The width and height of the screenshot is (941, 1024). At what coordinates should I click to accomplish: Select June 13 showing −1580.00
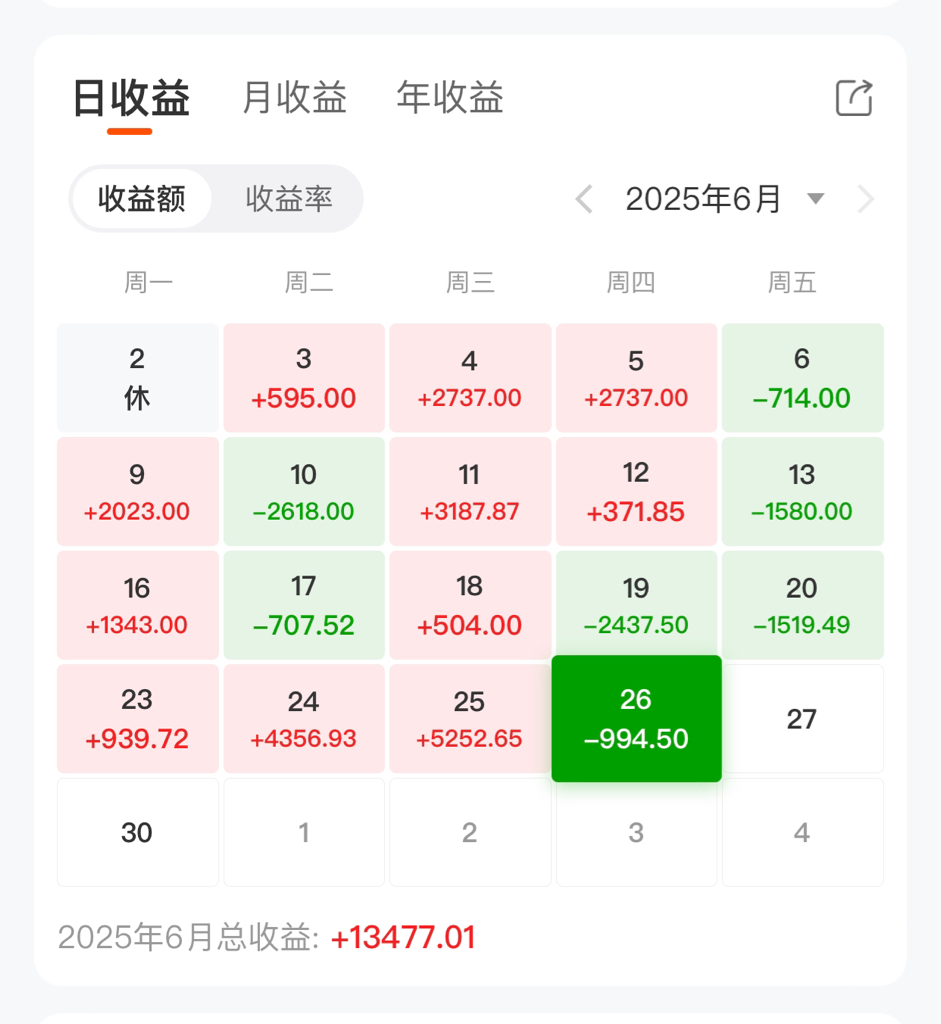tap(802, 491)
